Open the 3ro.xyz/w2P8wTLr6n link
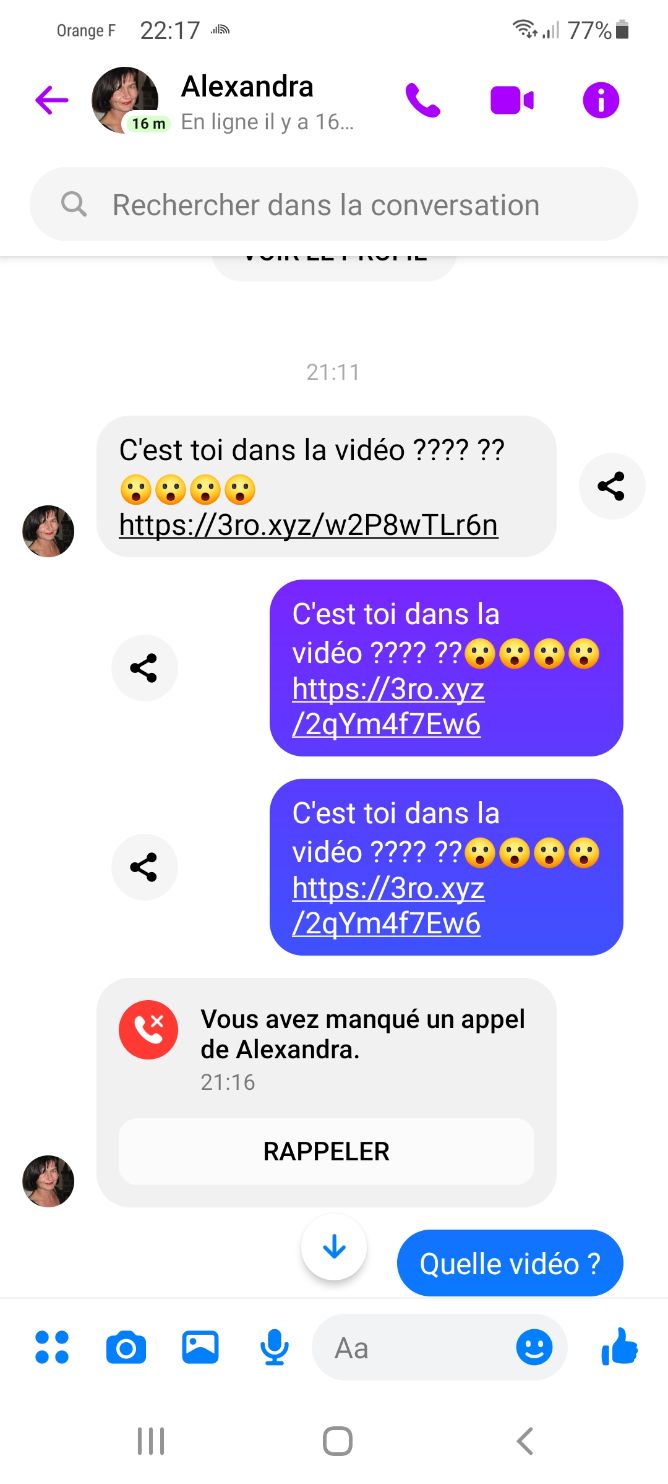The image size is (668, 1484). (308, 525)
